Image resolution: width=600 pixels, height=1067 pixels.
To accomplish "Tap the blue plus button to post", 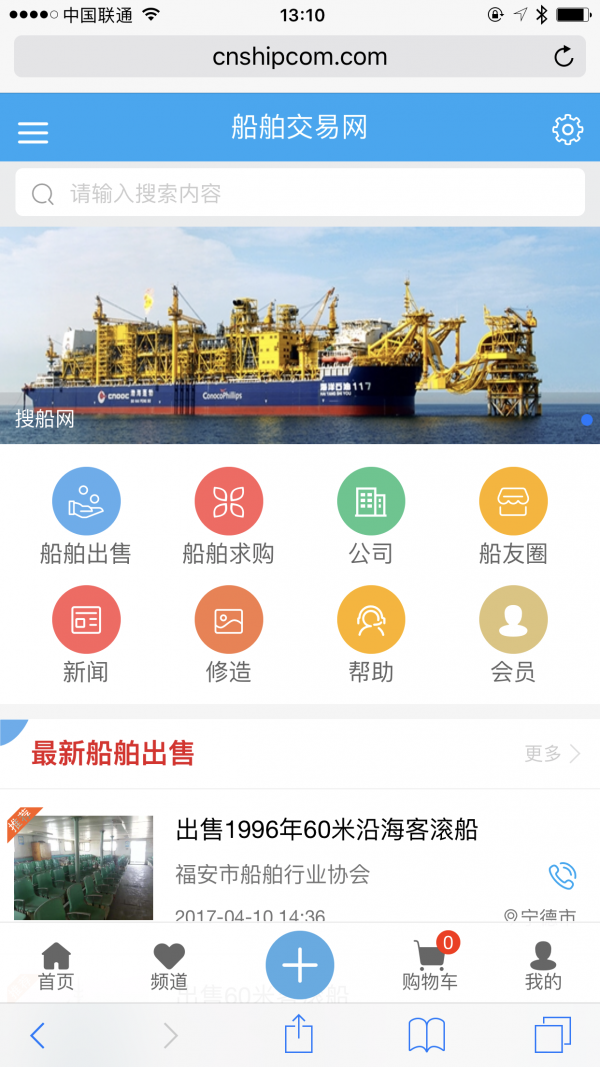I will [x=300, y=965].
